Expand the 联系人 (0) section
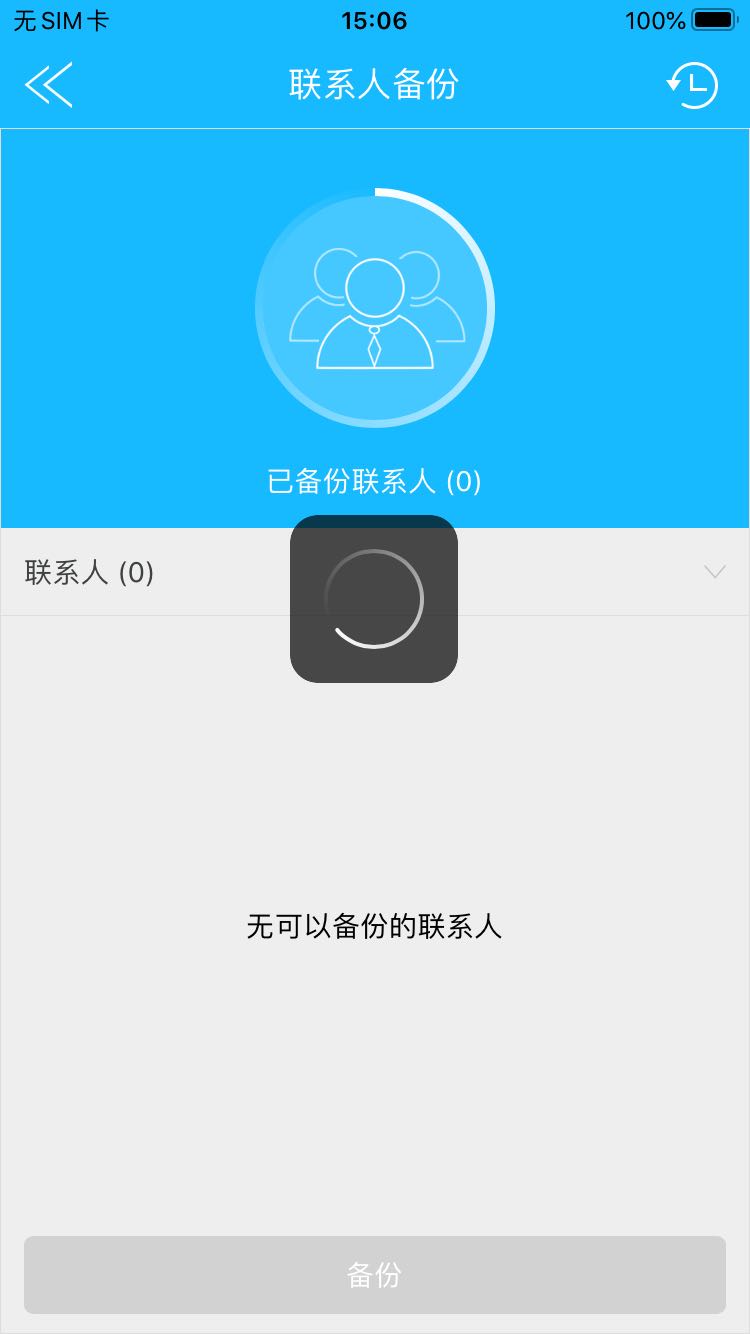 pos(714,572)
